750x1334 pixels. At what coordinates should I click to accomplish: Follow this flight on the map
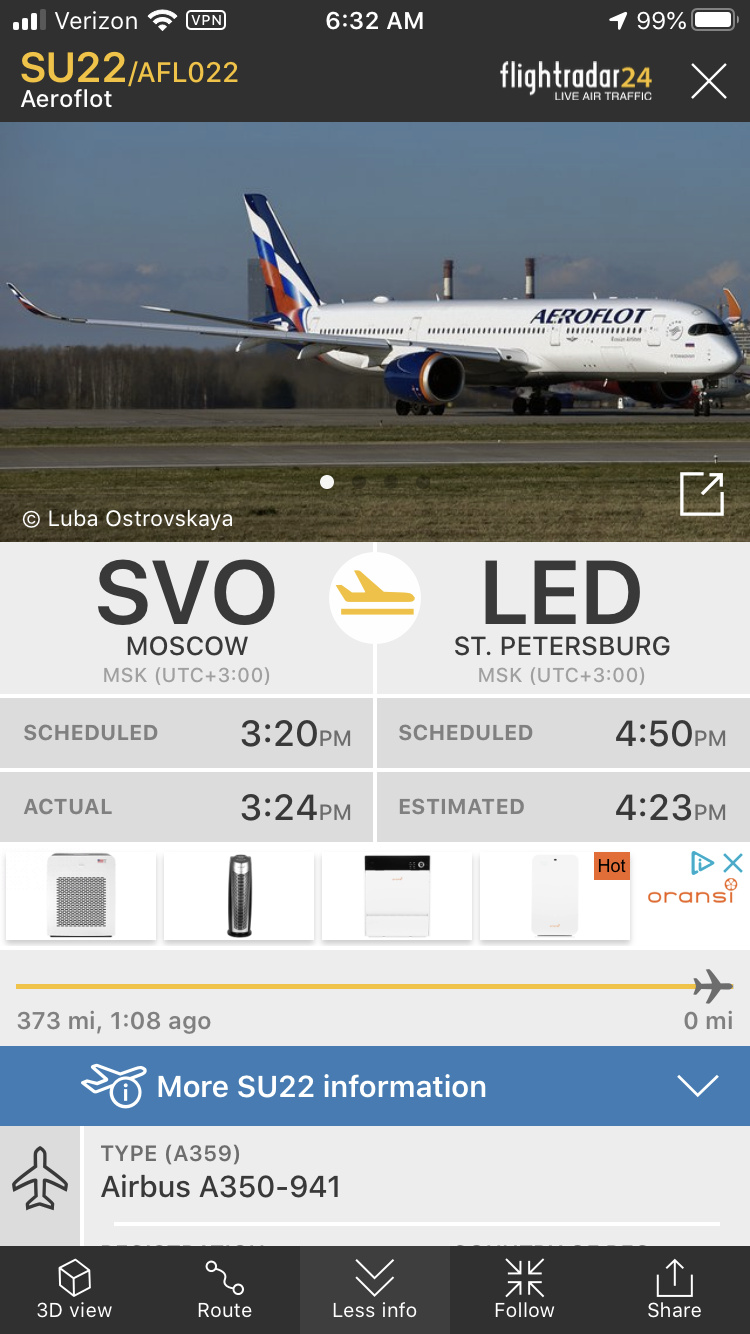(524, 1289)
